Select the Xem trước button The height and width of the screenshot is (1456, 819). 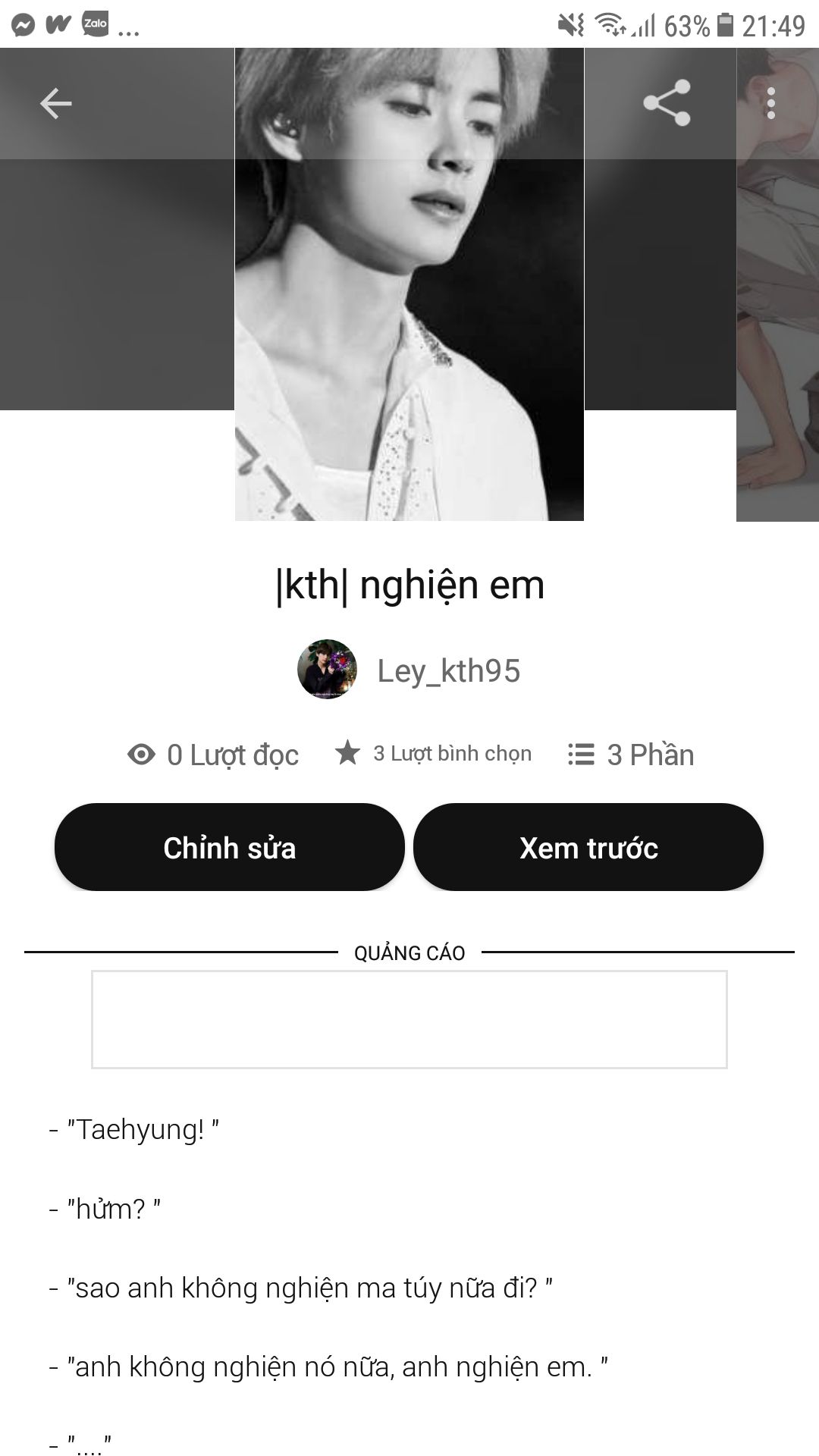tap(588, 847)
